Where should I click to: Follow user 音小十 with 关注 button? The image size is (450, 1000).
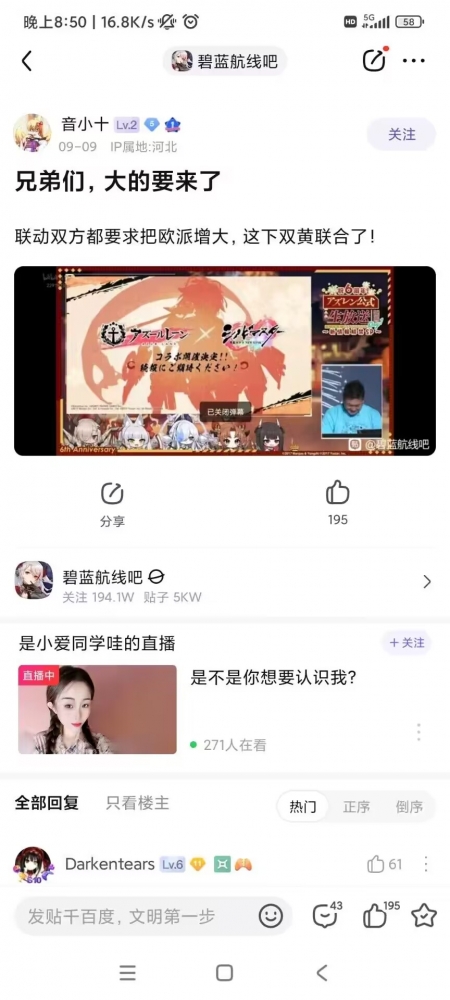(401, 135)
